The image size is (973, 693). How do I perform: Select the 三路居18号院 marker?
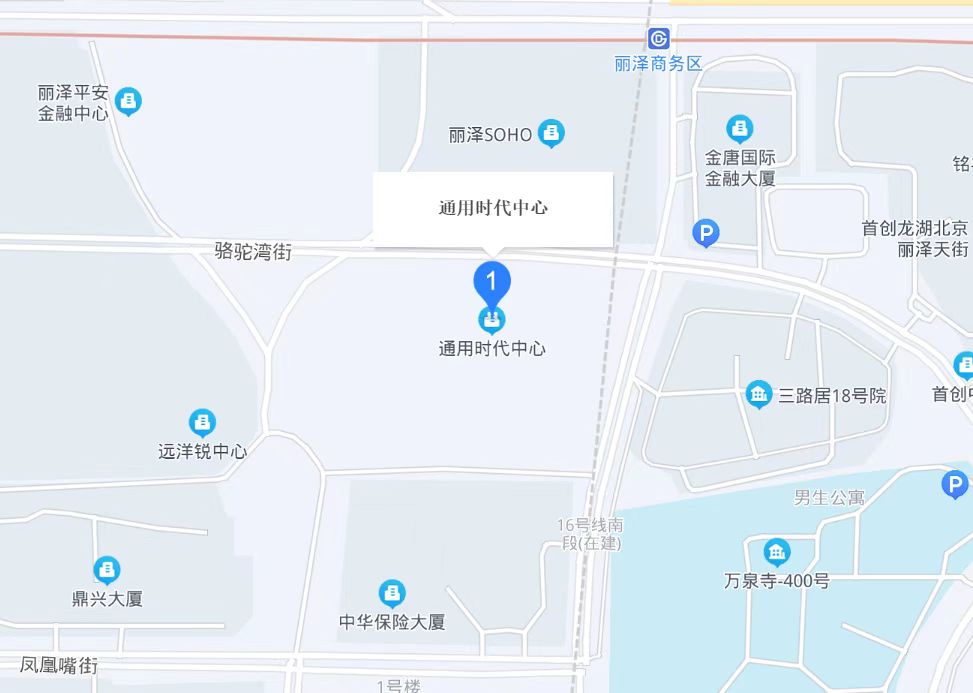[x=759, y=394]
